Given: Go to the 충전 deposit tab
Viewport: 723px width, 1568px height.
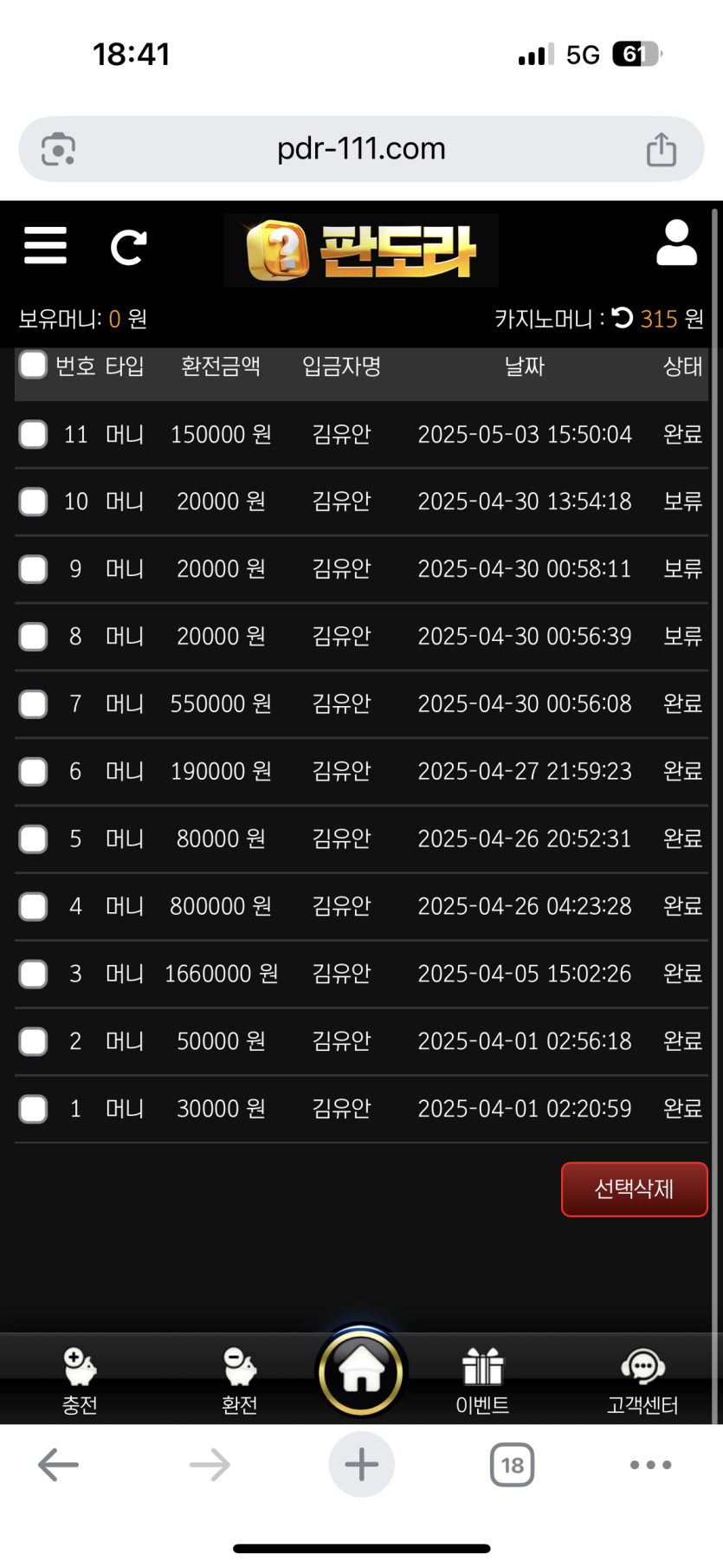Looking at the screenshot, I should pos(80,1380).
